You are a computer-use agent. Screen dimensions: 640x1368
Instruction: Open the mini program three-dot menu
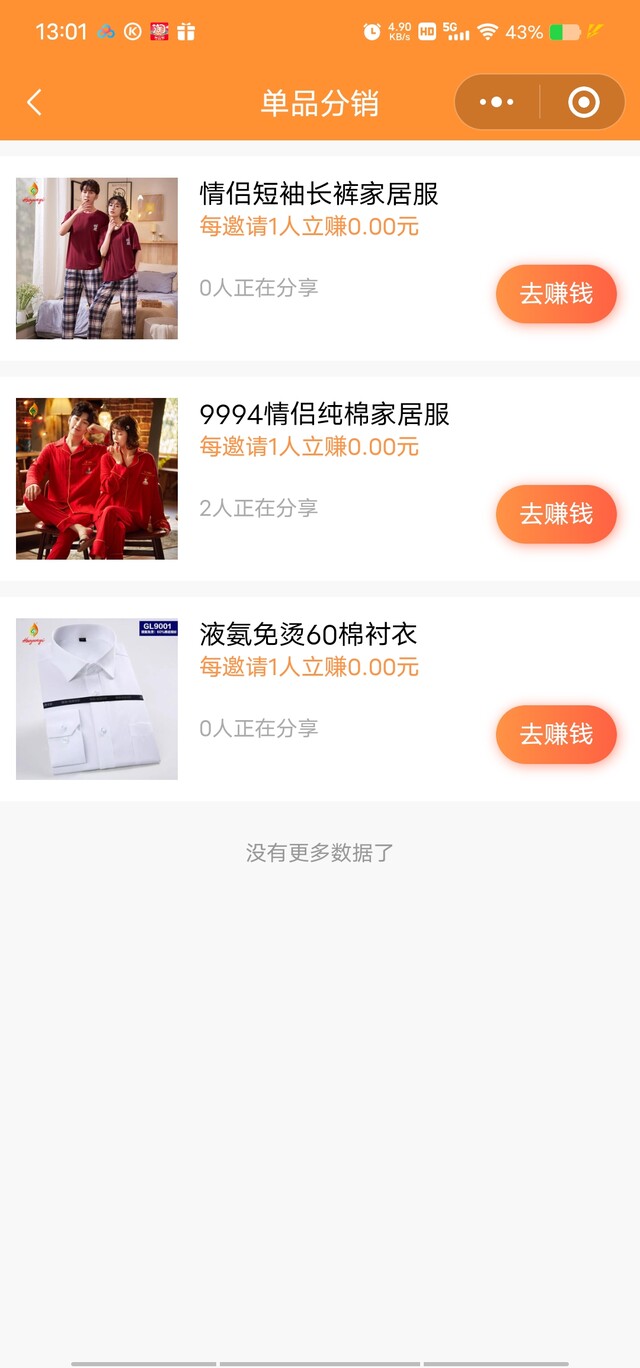point(497,102)
